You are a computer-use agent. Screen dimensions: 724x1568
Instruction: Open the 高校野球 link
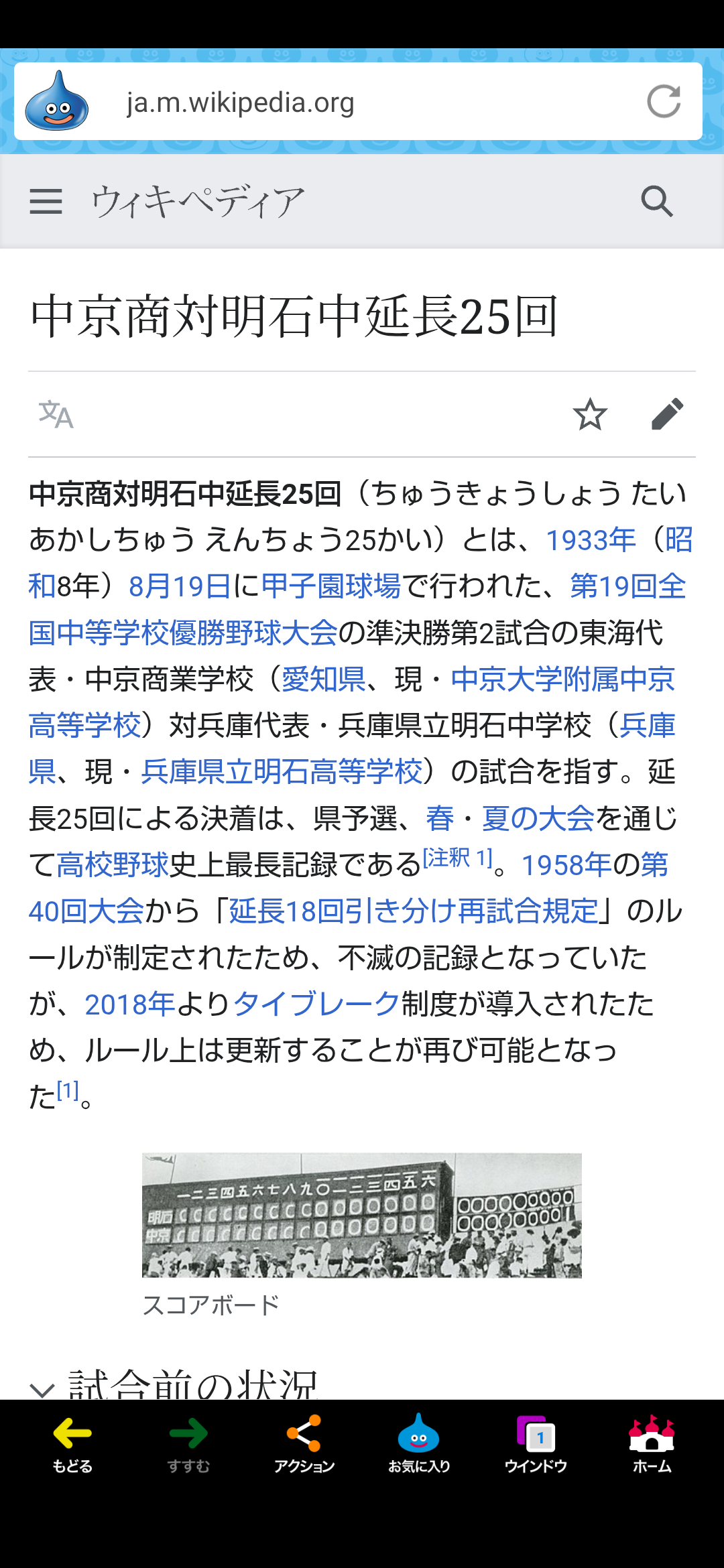point(113,865)
